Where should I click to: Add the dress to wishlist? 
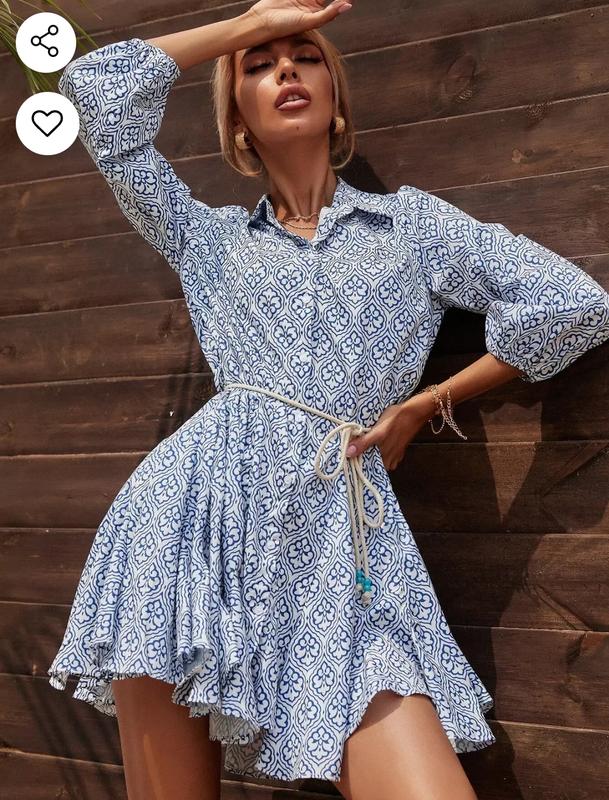coord(46,123)
